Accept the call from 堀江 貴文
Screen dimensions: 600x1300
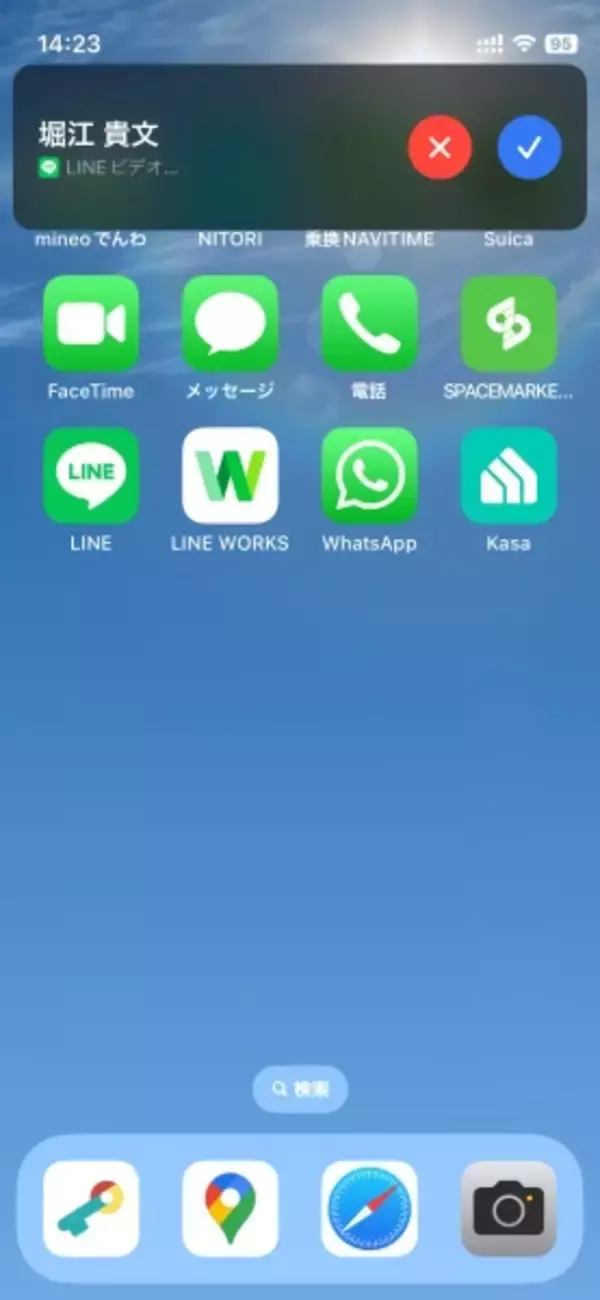point(529,148)
